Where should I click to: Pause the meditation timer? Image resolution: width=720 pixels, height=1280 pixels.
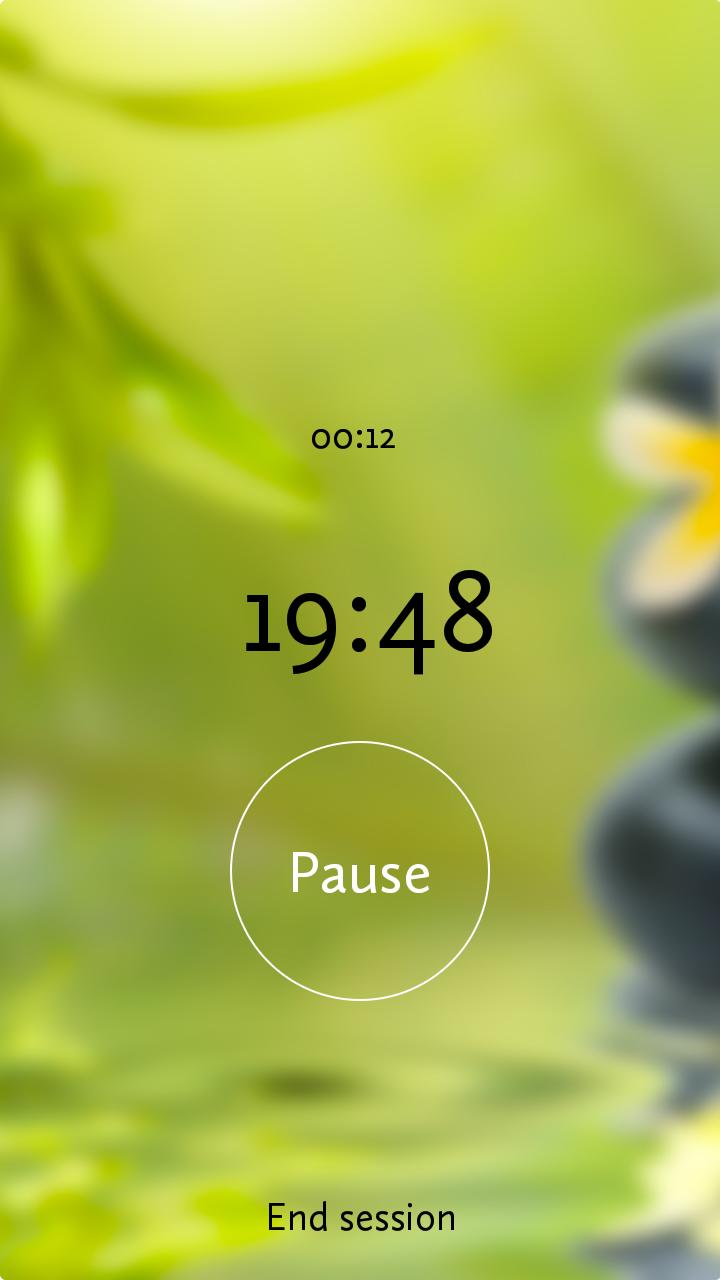(x=360, y=871)
